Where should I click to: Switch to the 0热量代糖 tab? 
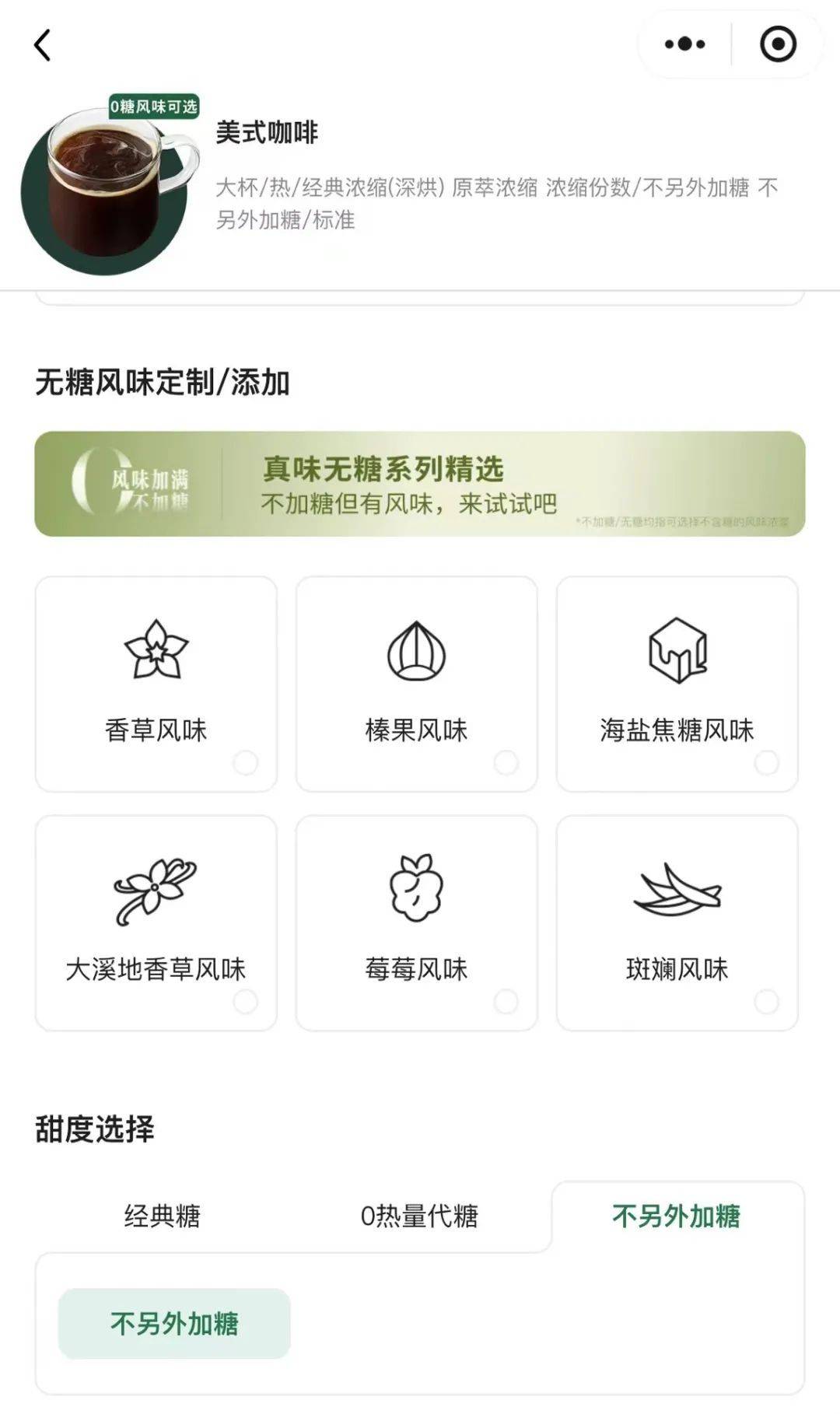click(x=419, y=1216)
